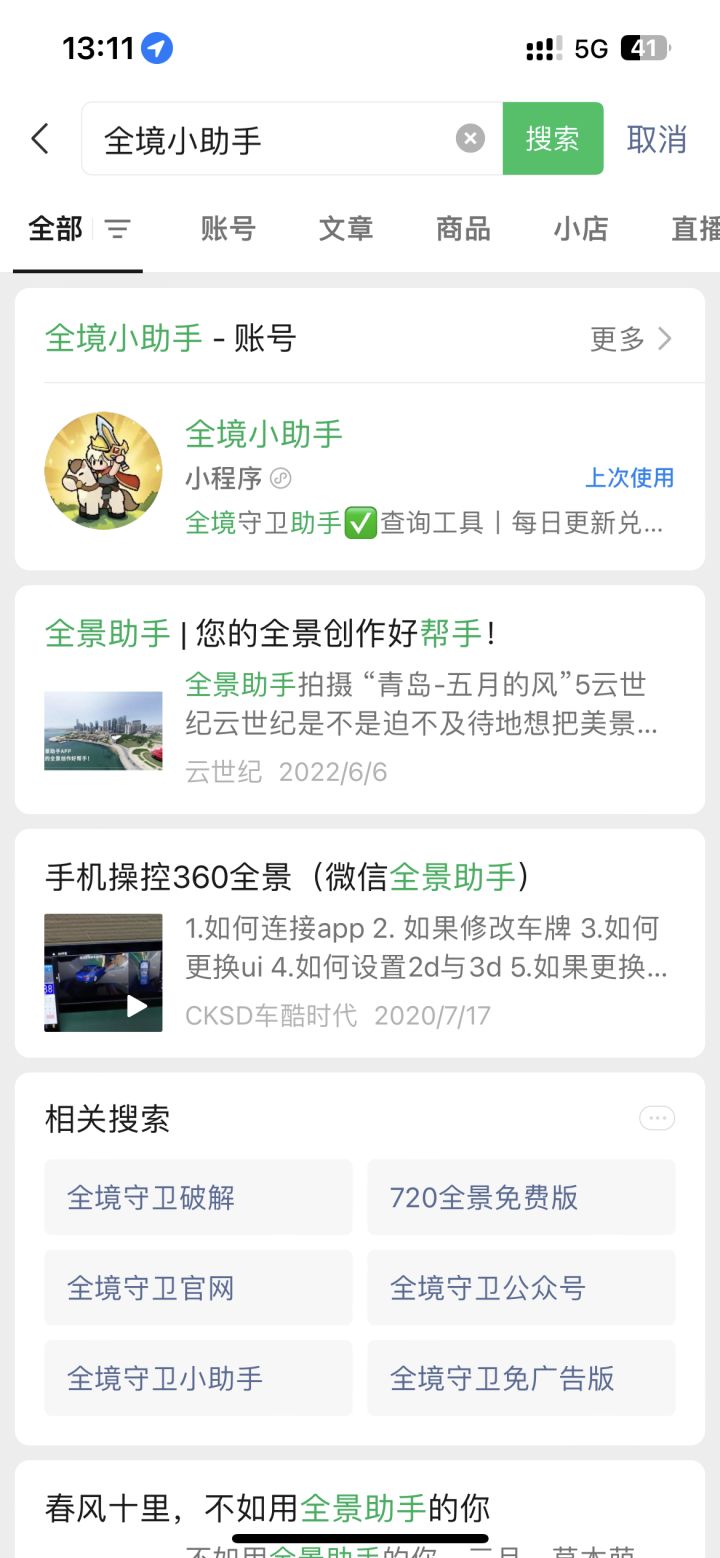Search for 720全景免费版
The image size is (720, 1558).
(521, 1197)
